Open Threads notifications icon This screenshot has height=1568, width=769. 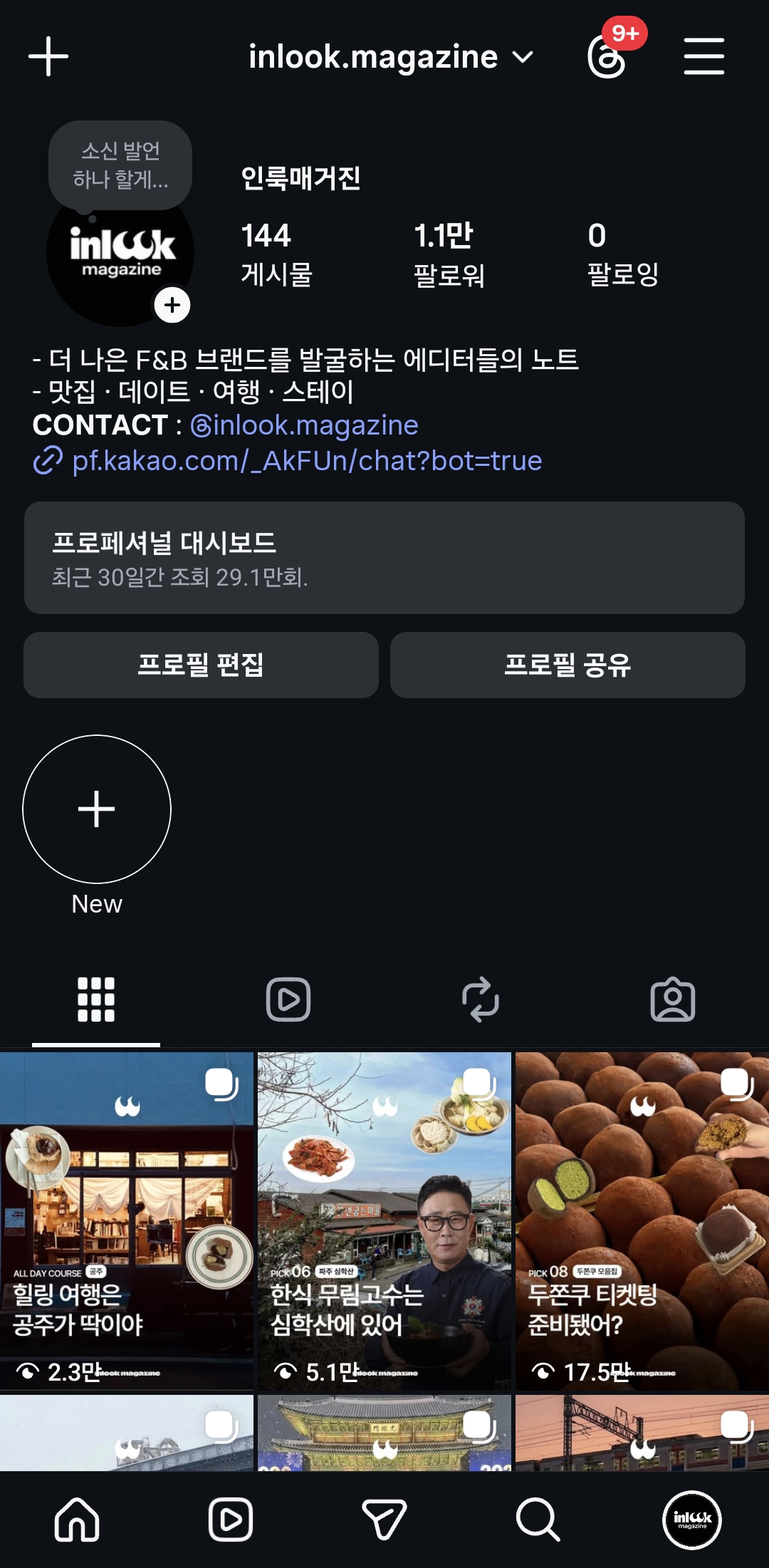(x=607, y=57)
